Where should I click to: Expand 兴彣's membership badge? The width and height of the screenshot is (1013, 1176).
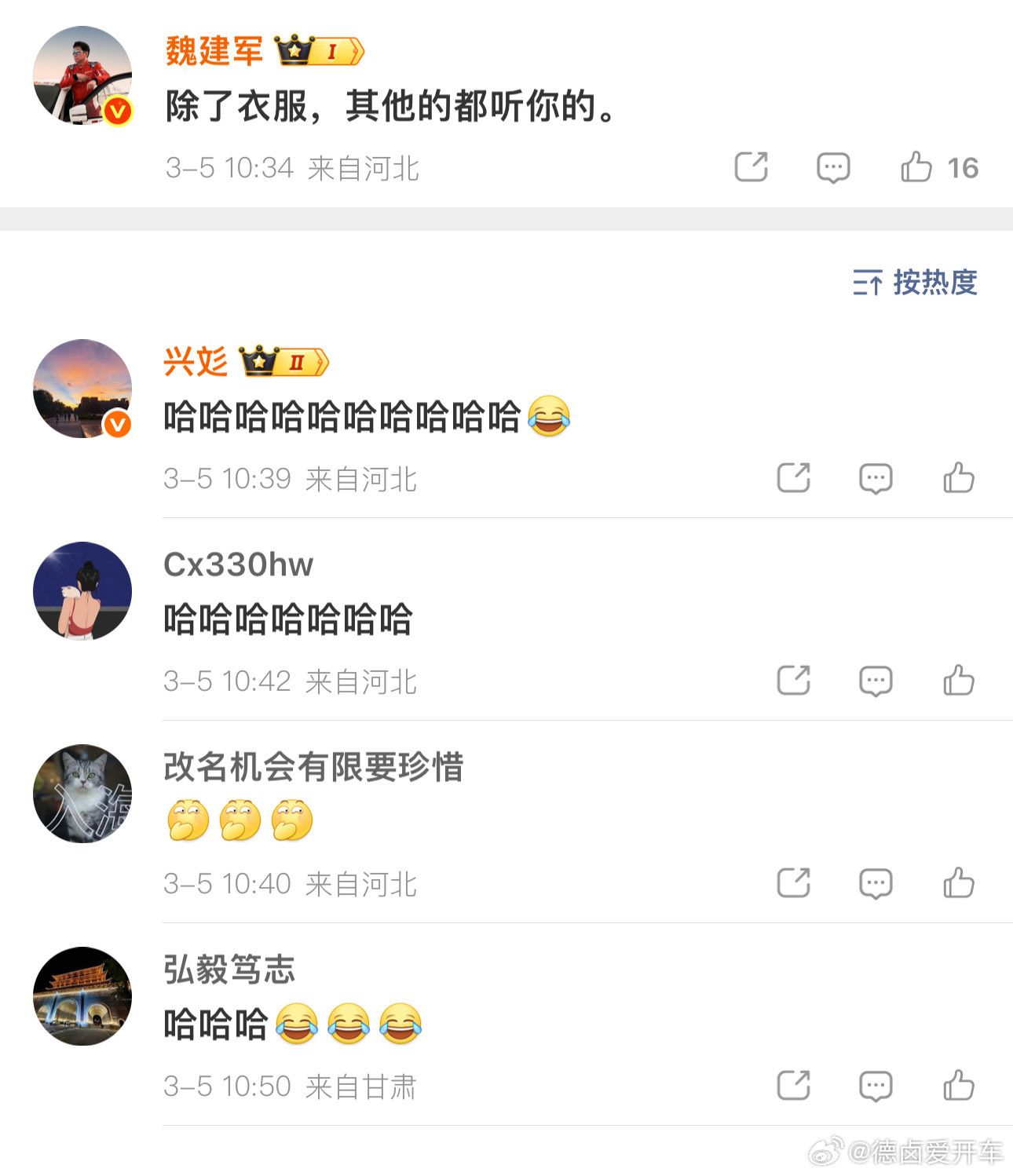coord(283,361)
